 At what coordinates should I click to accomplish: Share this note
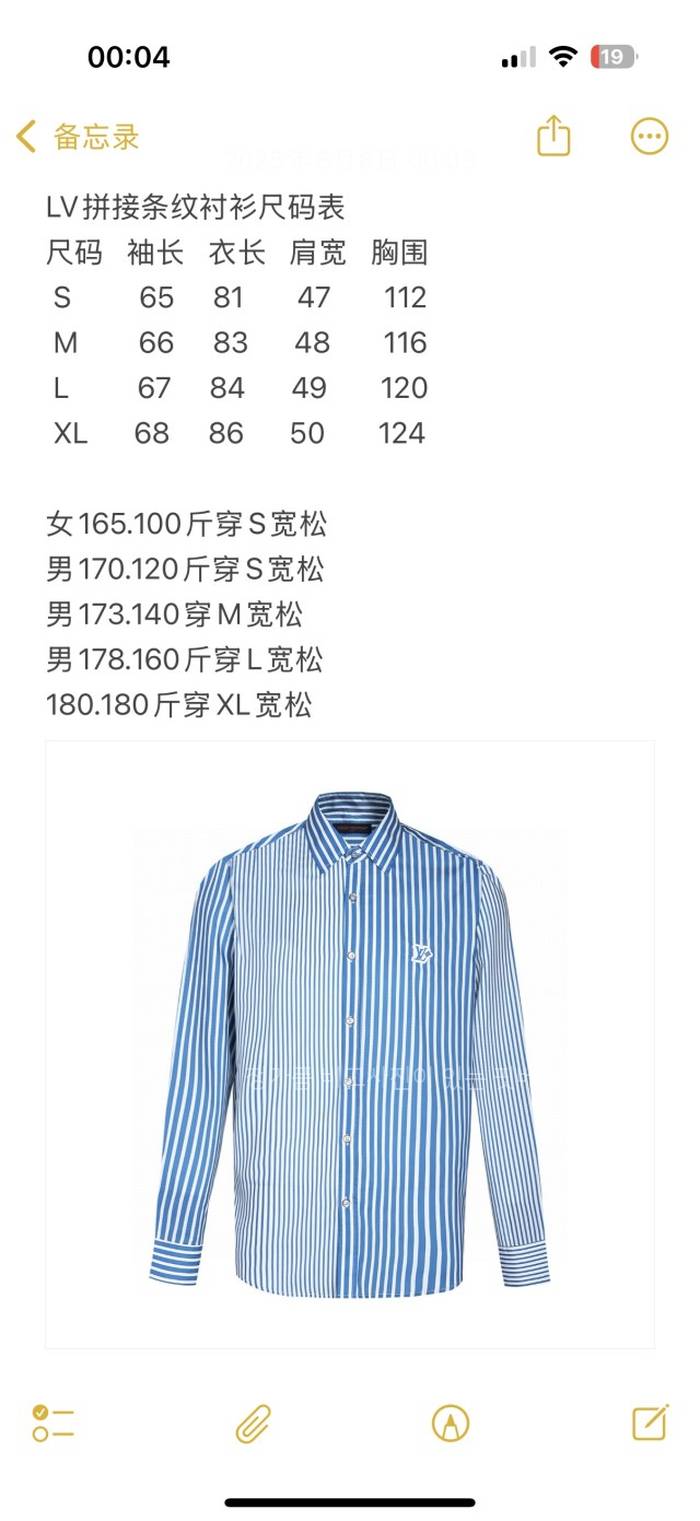coord(553,136)
